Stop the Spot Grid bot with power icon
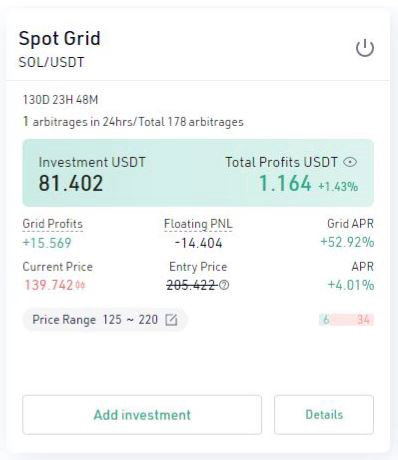398x460 pixels. pos(365,48)
